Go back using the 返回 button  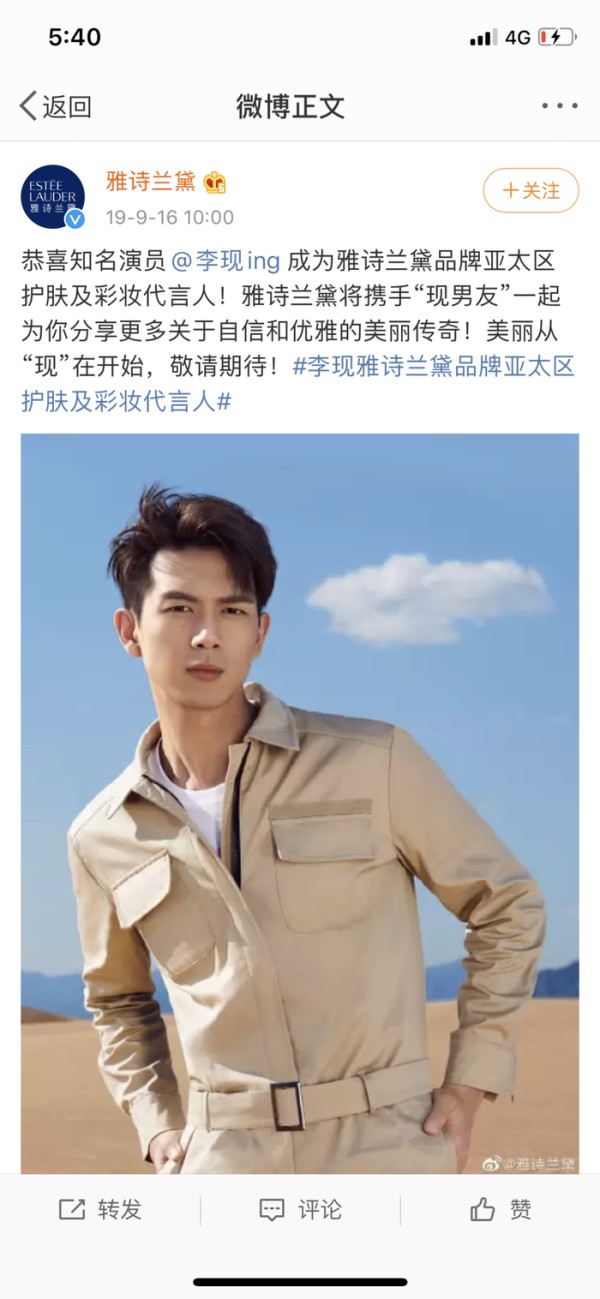coord(56,106)
